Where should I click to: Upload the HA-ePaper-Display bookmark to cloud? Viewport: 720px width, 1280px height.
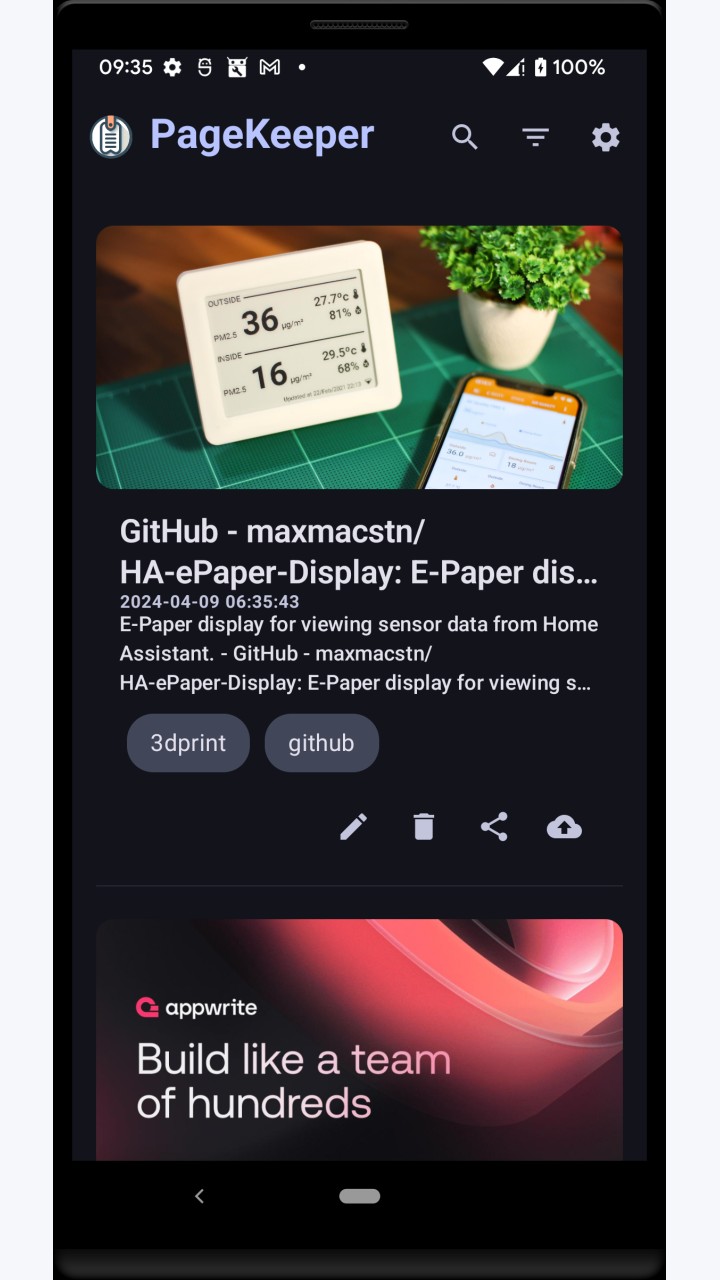tap(564, 827)
